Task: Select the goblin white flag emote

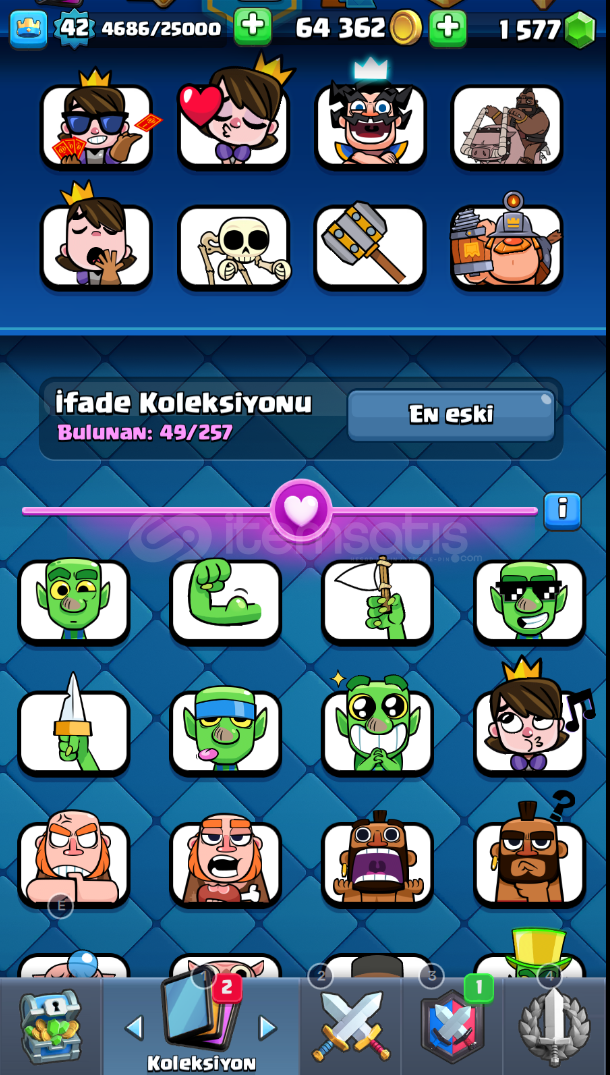Action: point(377,600)
